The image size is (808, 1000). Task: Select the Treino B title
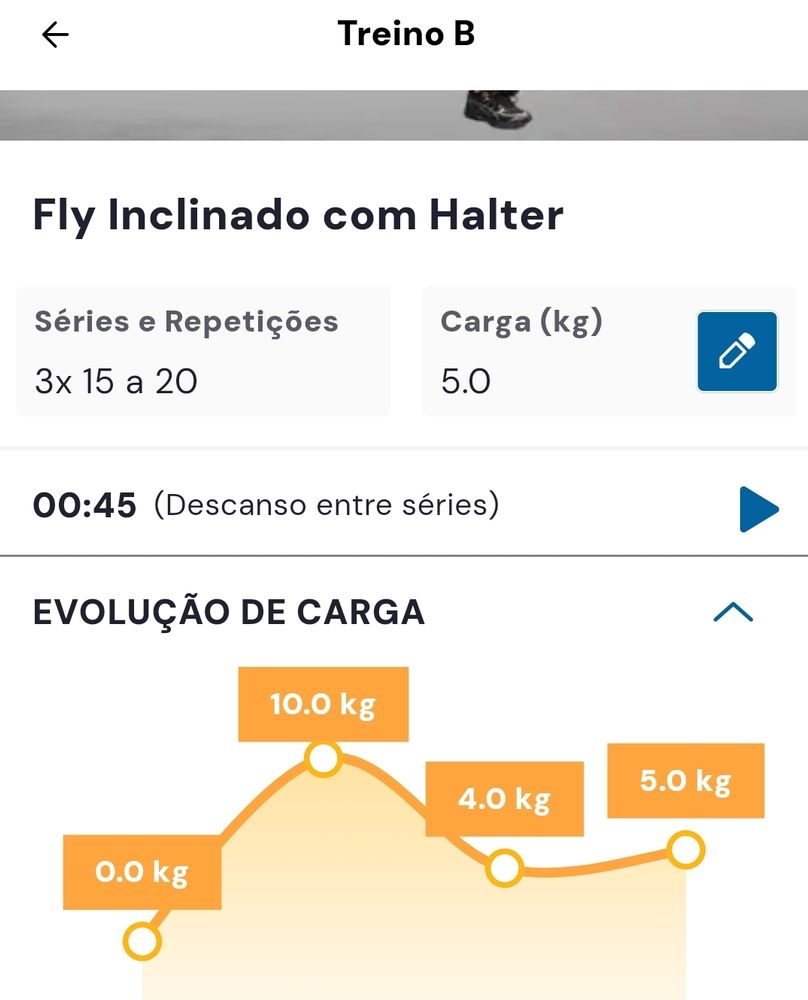pyautogui.click(x=404, y=33)
